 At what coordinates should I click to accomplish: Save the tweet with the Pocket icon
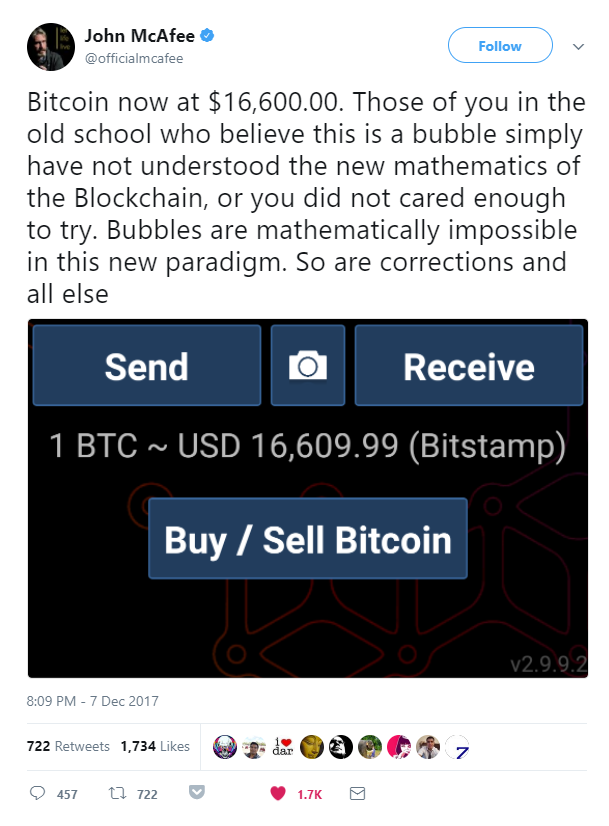pyautogui.click(x=197, y=793)
